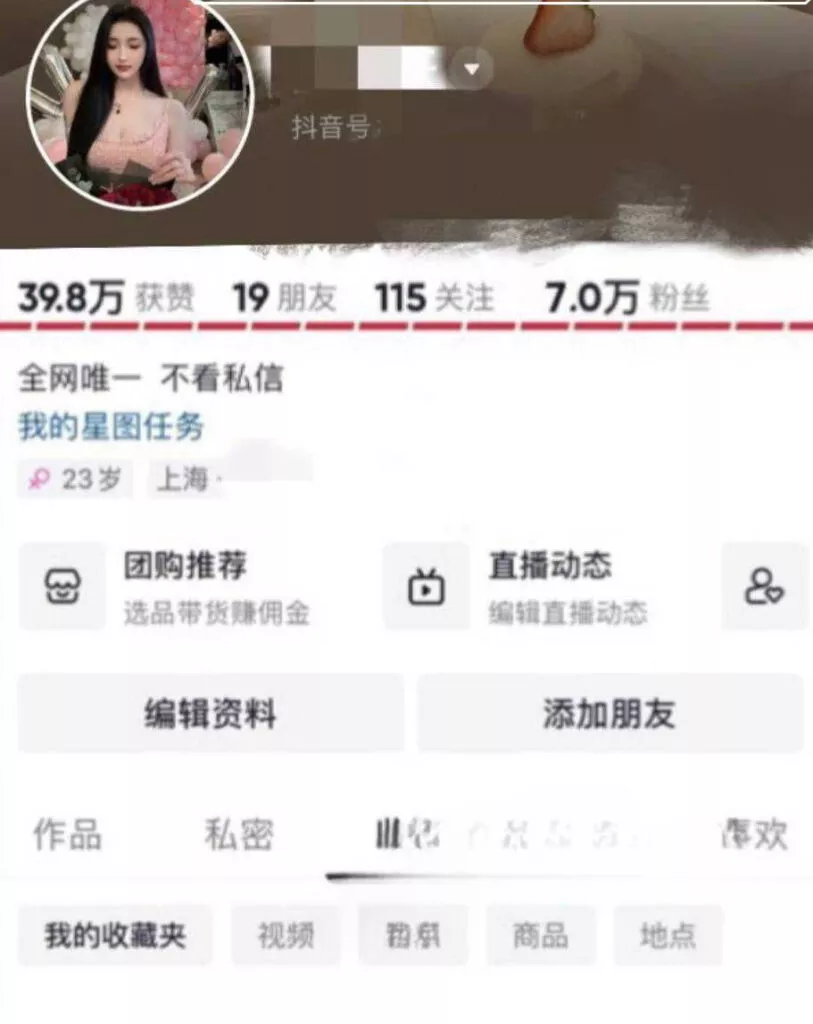Switch to the 喜欢 tab
The width and height of the screenshot is (813, 1024).
click(754, 834)
